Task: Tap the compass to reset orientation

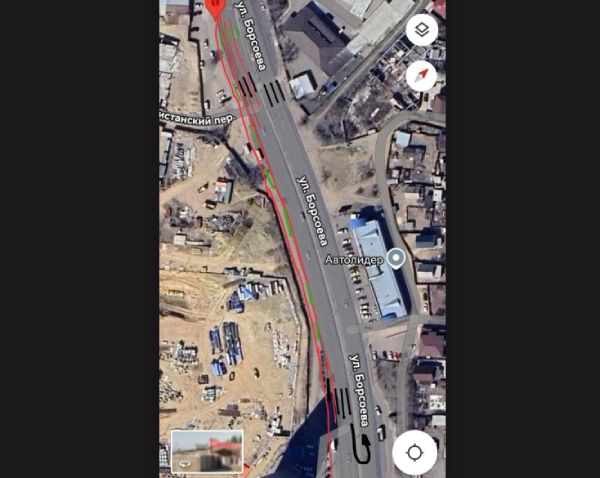Action: 422,75
